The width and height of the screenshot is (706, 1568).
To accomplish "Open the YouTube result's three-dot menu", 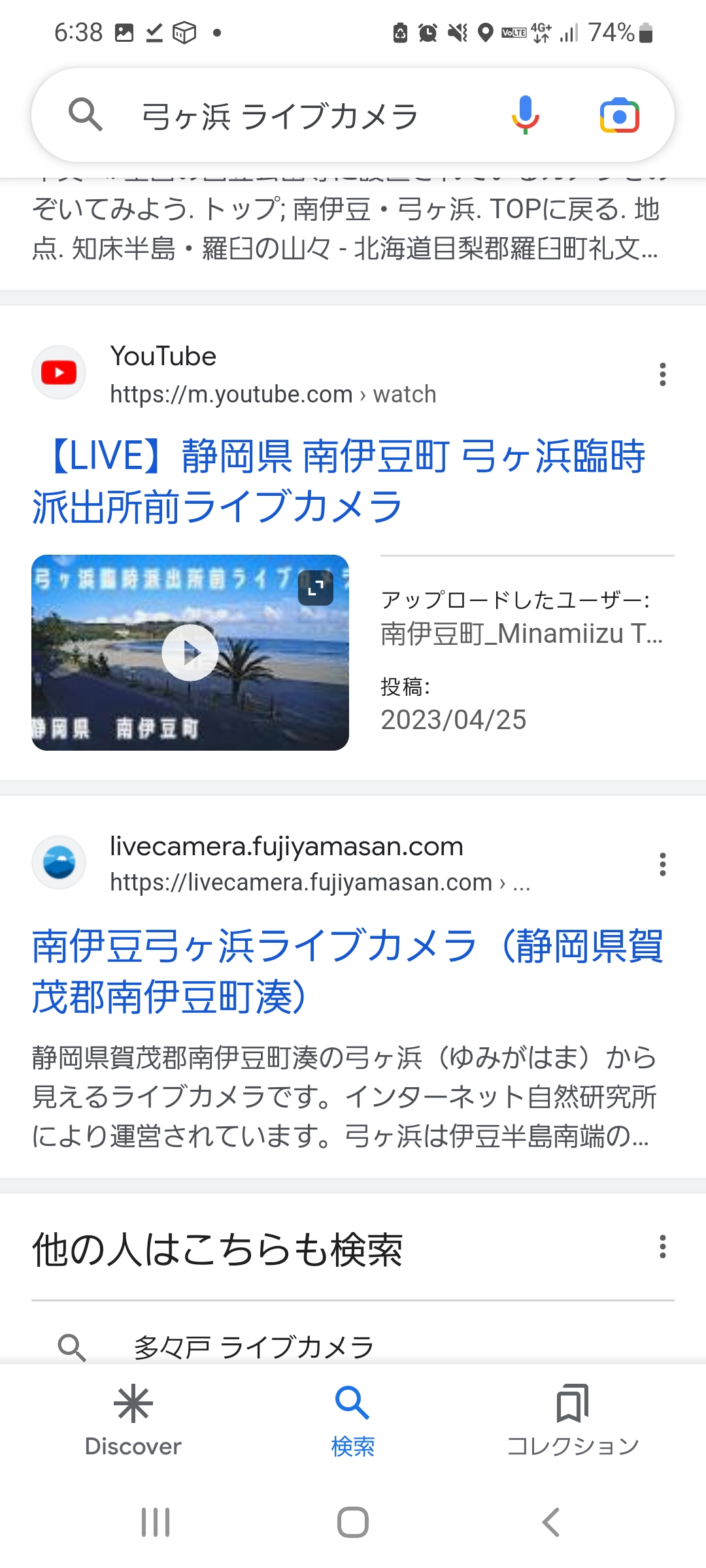I will click(x=663, y=374).
